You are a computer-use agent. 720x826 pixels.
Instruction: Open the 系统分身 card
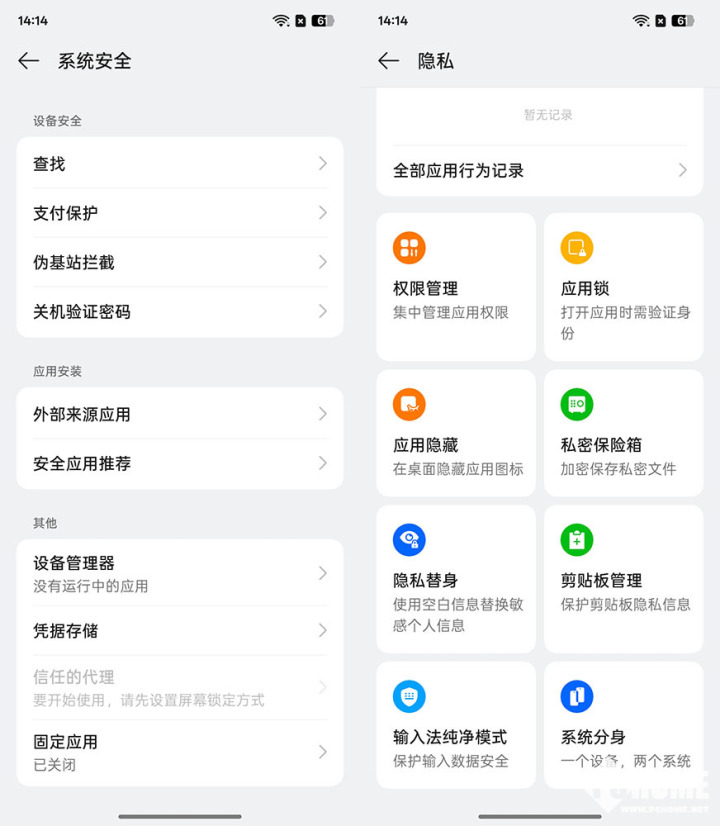coord(624,725)
